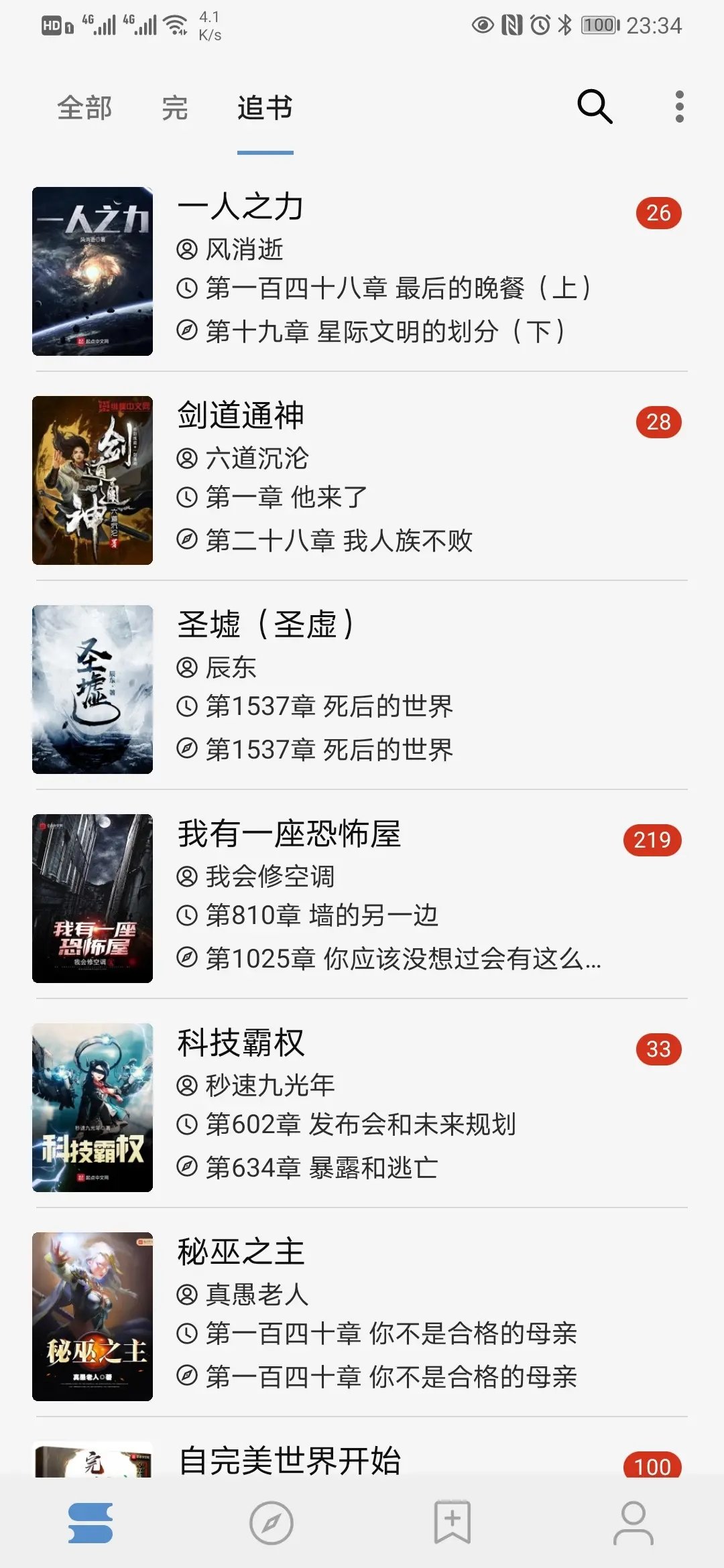
Task: Open the compass discover tab
Action: (271, 1523)
